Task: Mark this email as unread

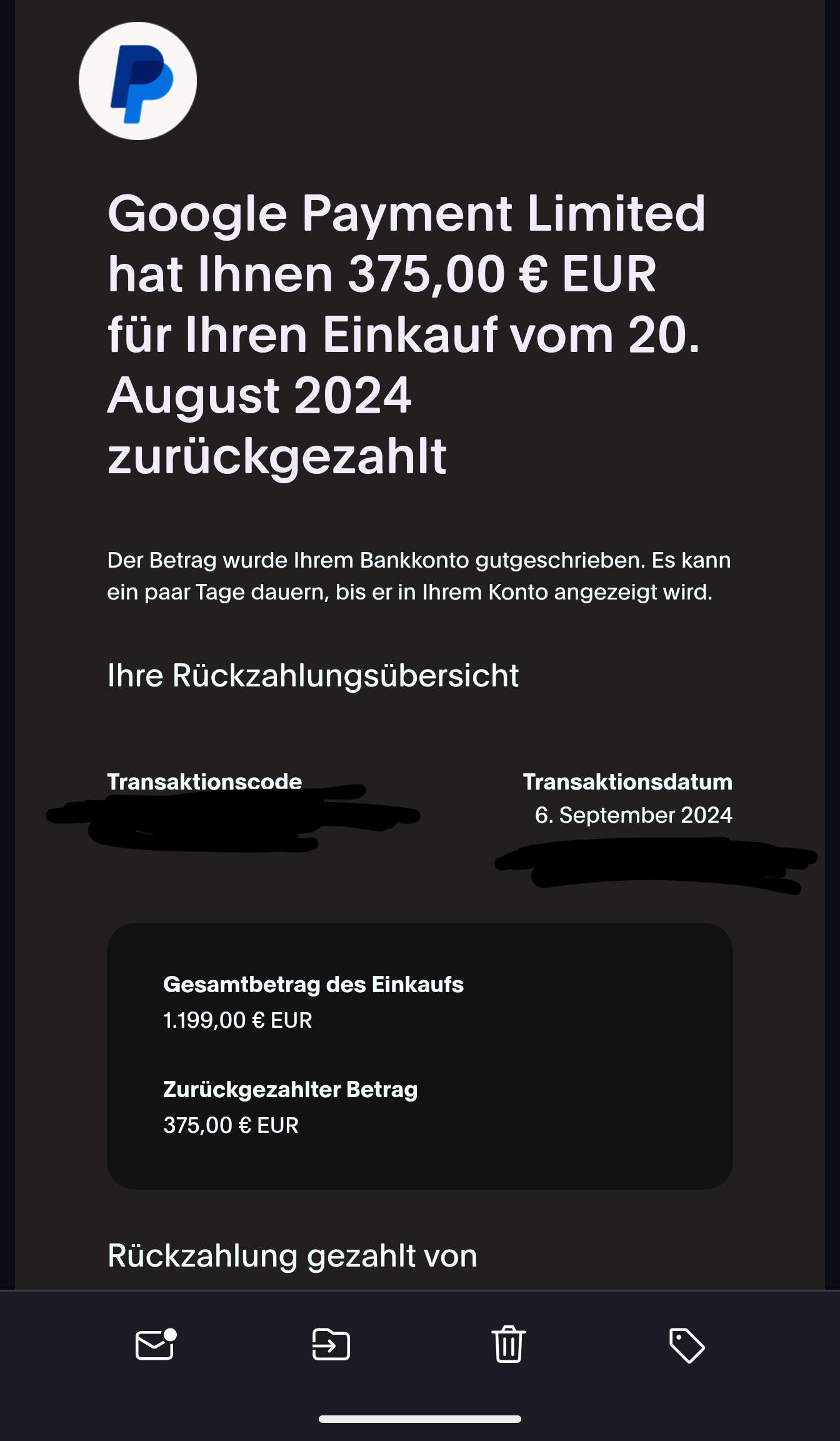Action: (155, 1344)
